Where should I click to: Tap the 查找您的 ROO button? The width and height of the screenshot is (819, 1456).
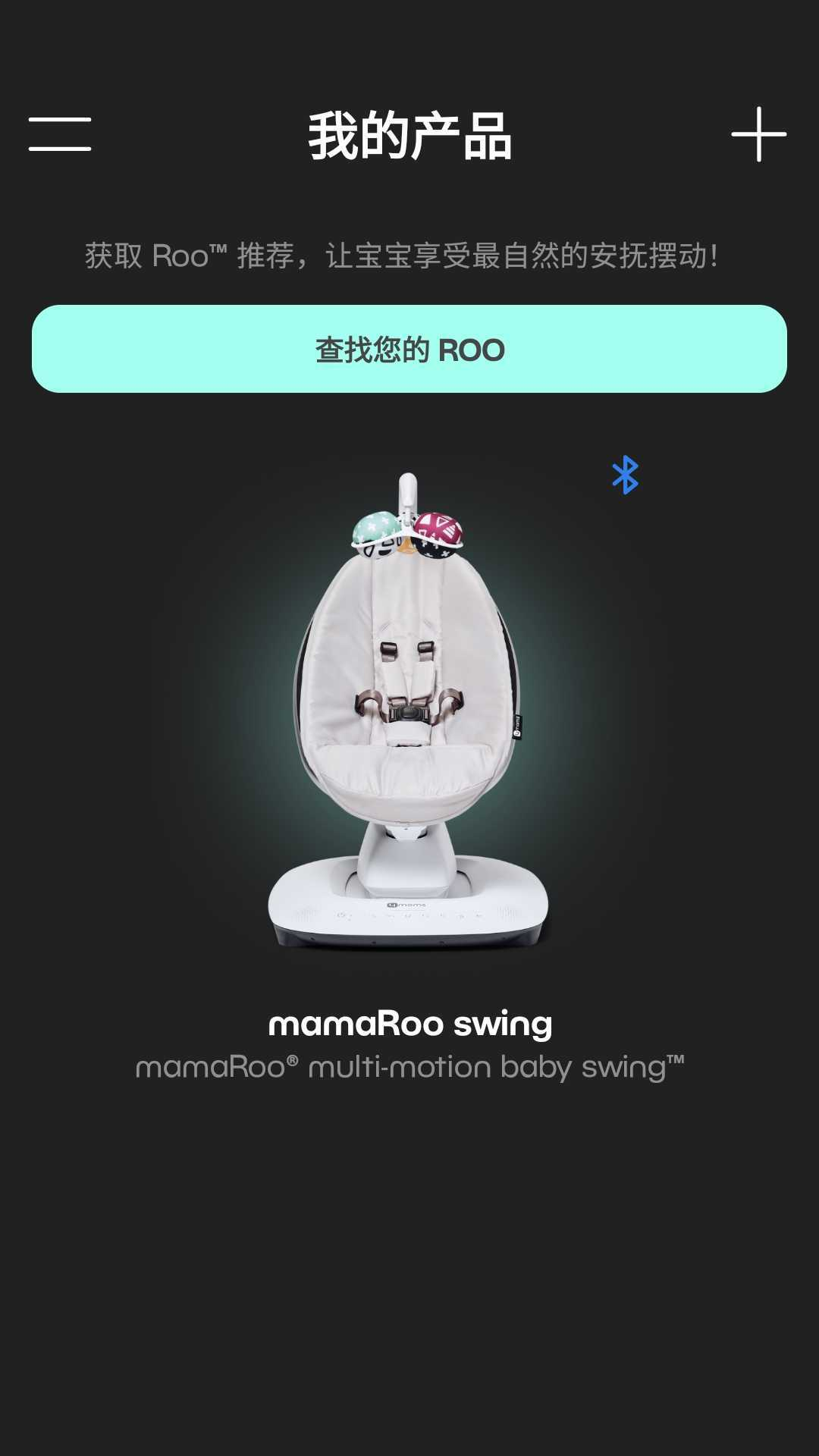pos(409,349)
